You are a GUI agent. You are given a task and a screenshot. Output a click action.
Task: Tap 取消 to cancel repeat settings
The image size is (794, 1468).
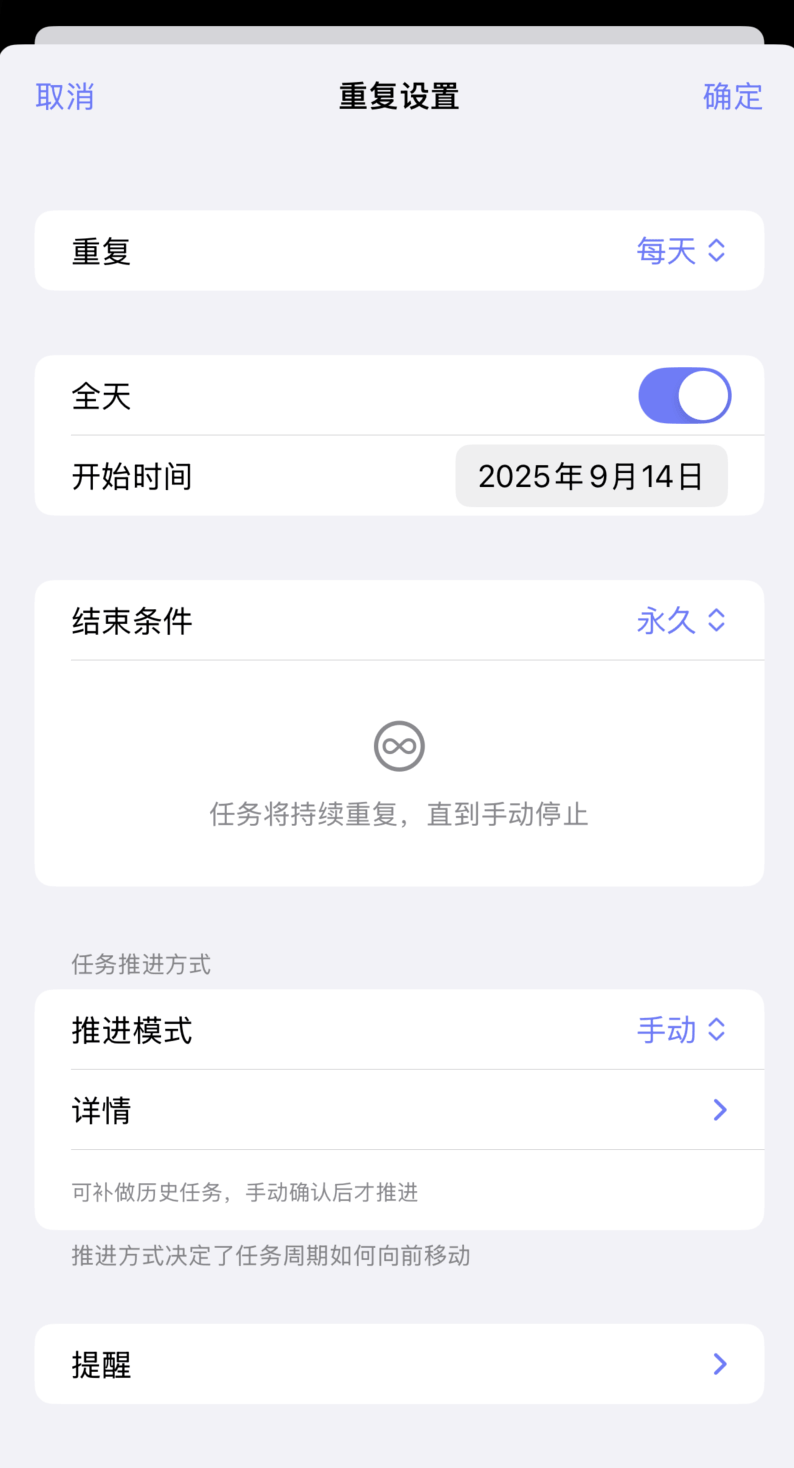[x=65, y=97]
